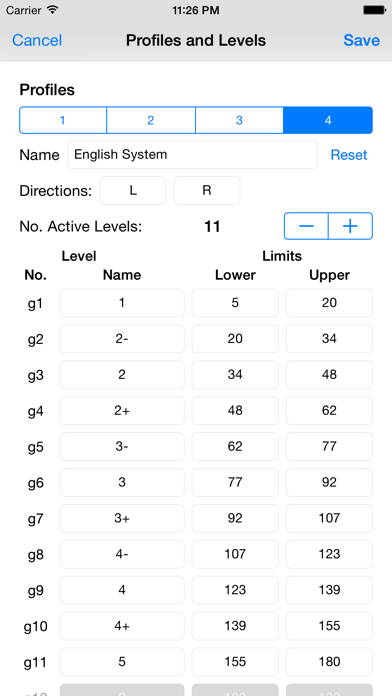Tap the lower limit field for g9
The image size is (392, 696).
point(235,590)
